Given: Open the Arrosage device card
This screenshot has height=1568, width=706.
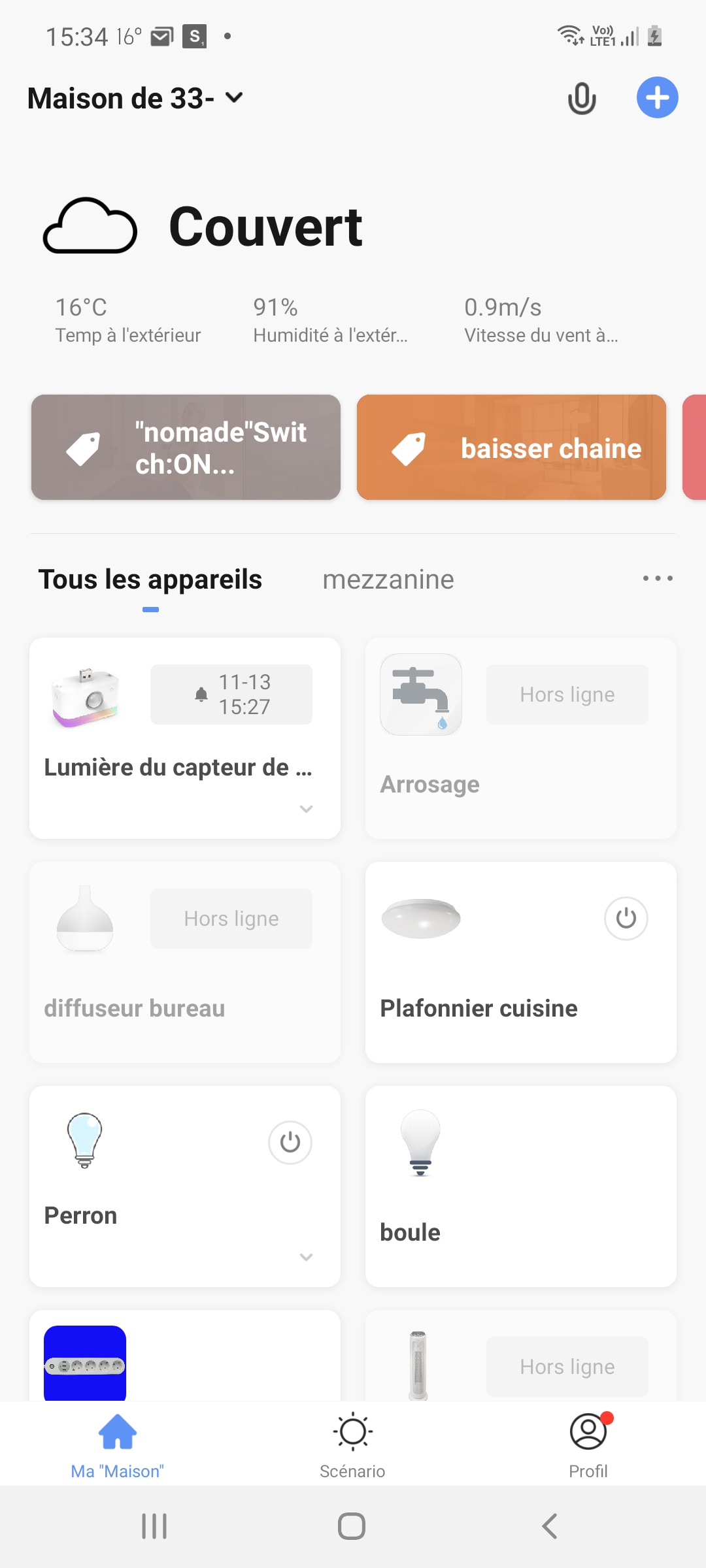Looking at the screenshot, I should pos(521,738).
